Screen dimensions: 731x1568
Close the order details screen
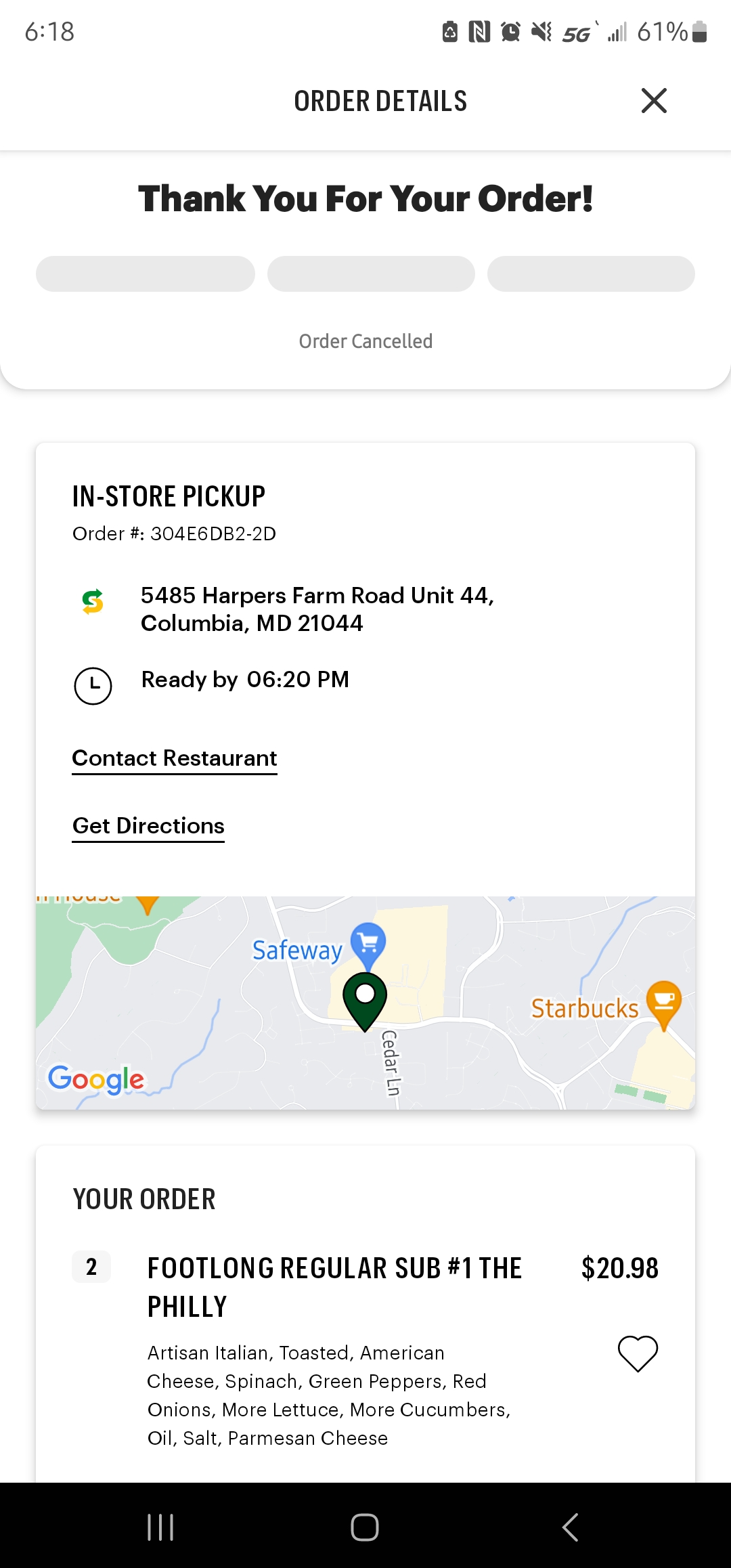coord(654,101)
